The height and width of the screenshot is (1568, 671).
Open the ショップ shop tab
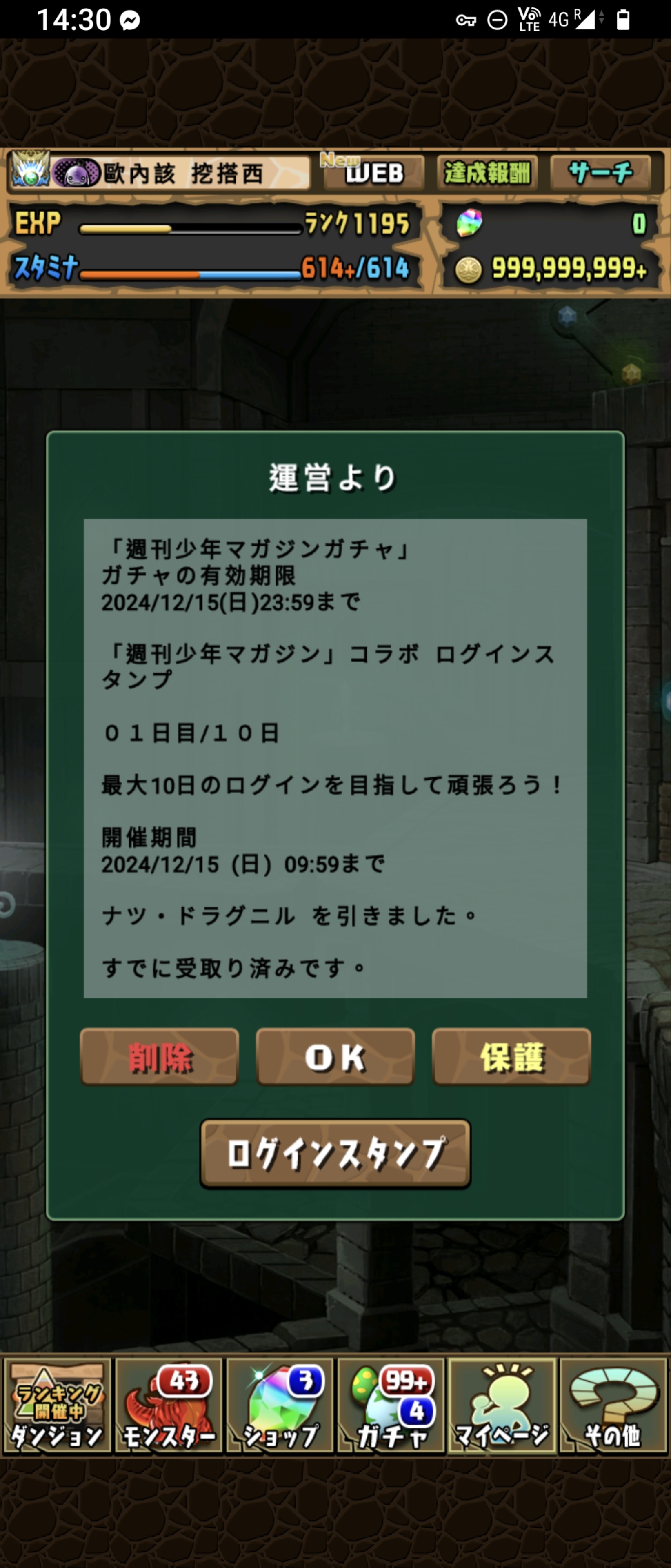point(280,1407)
